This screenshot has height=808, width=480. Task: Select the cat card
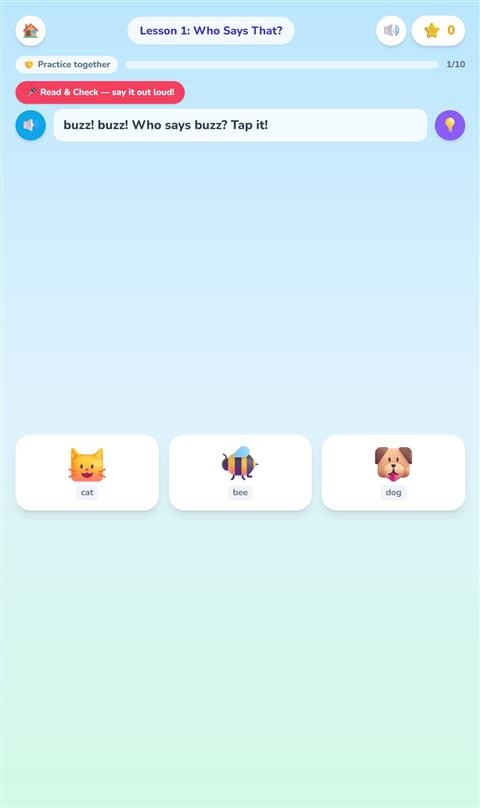pyautogui.click(x=87, y=473)
